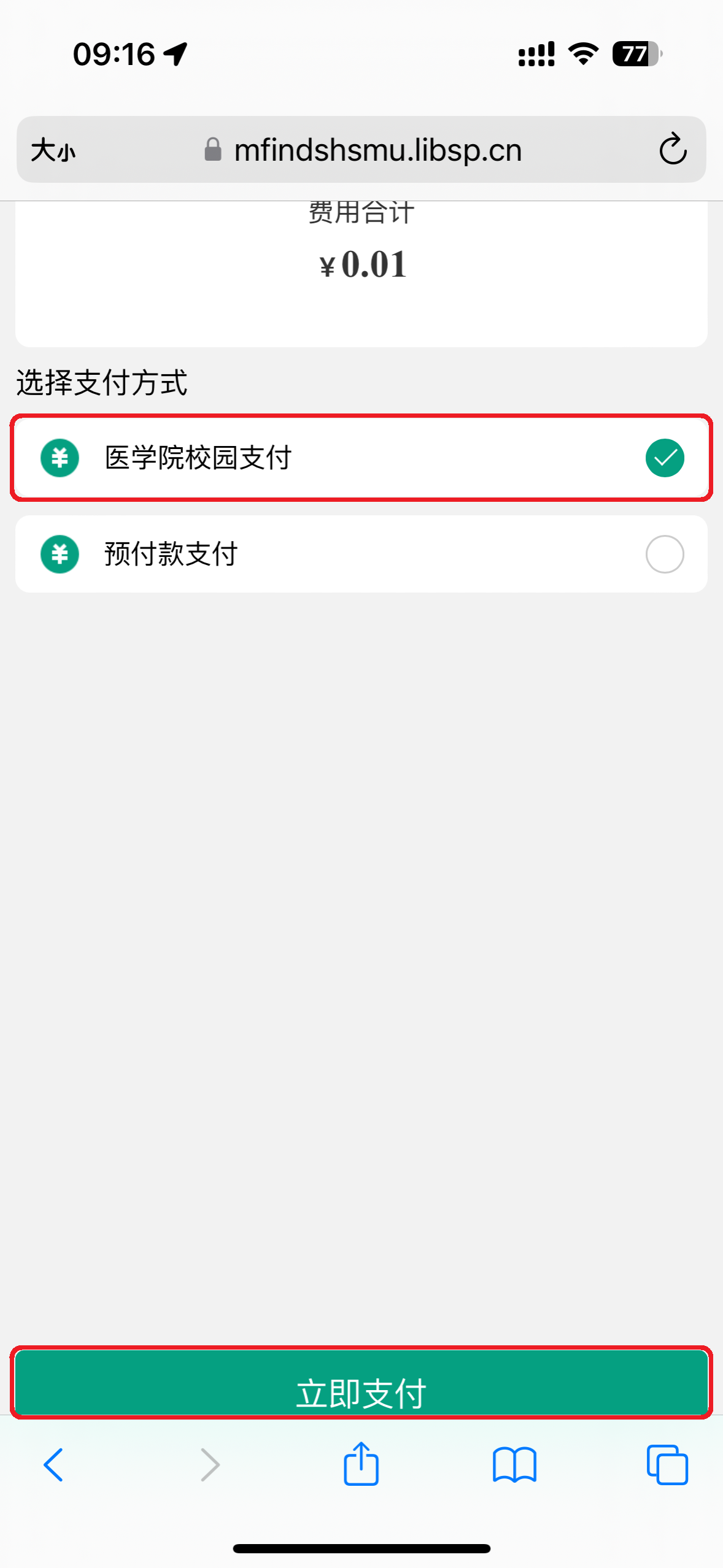Open the Safari share sheet
Screen dimensions: 723x1568
(361, 1464)
